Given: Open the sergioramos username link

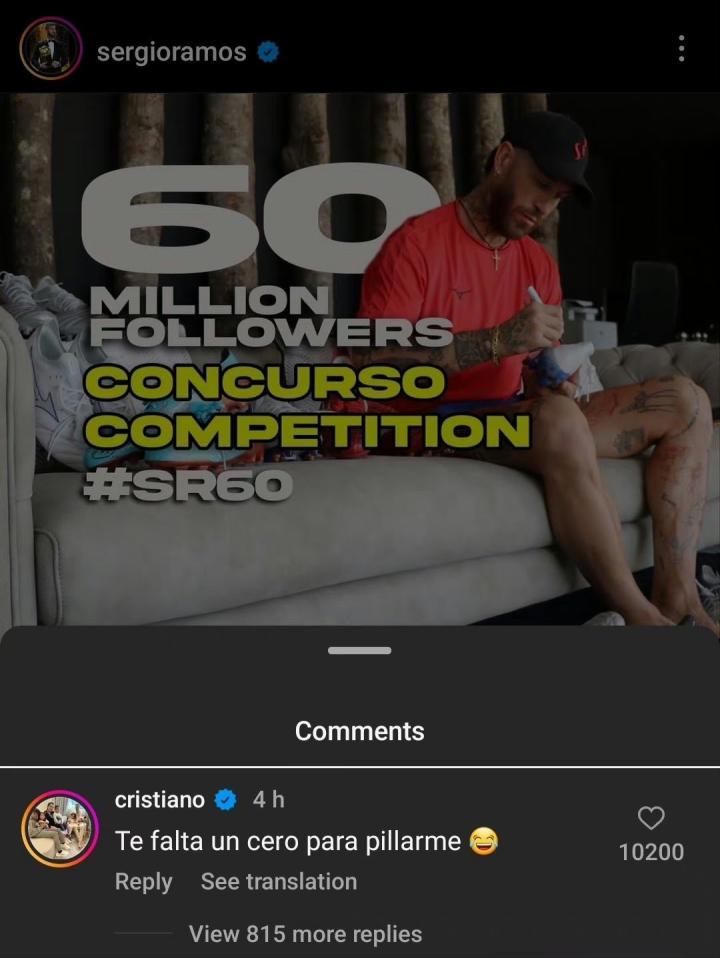Looking at the screenshot, I should [171, 52].
